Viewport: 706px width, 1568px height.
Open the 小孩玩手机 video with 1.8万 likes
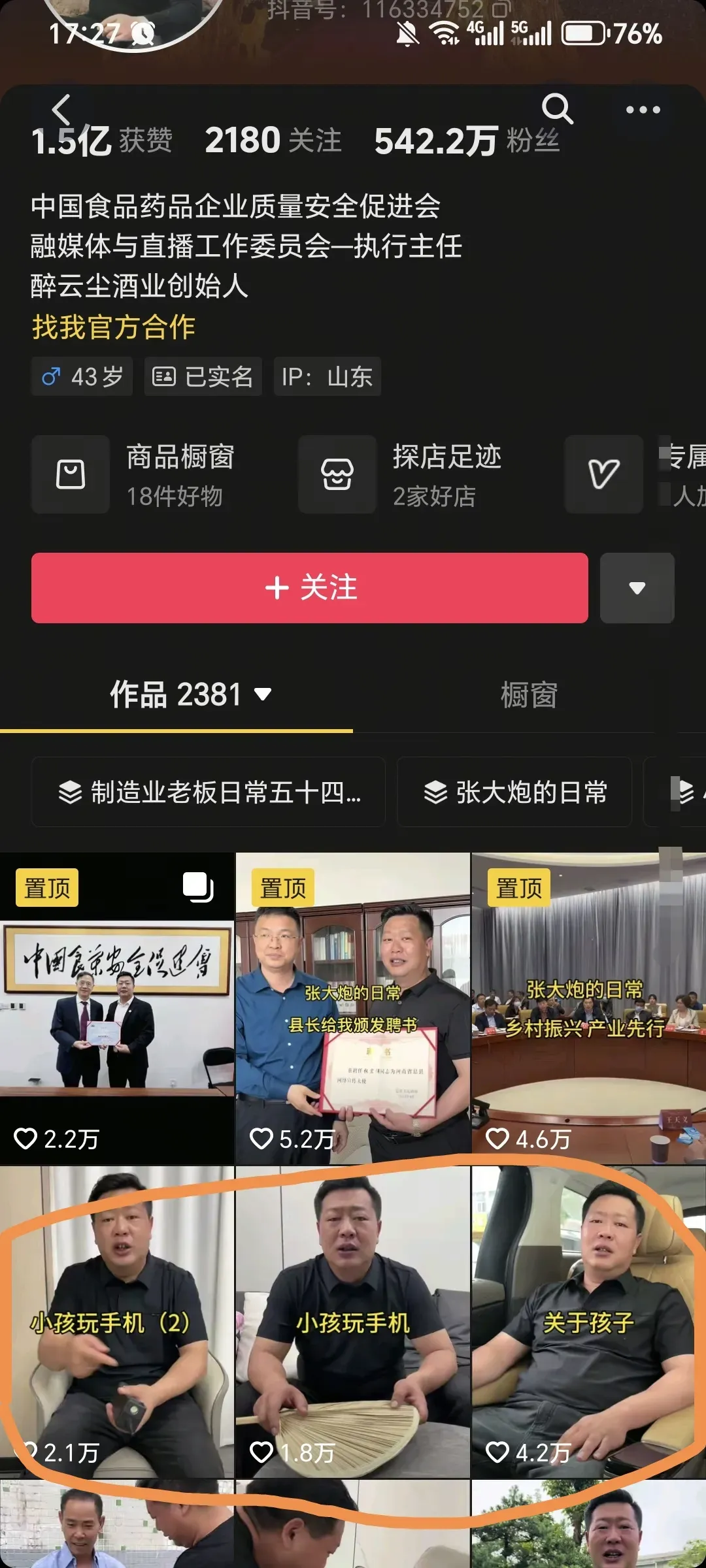point(353,1323)
